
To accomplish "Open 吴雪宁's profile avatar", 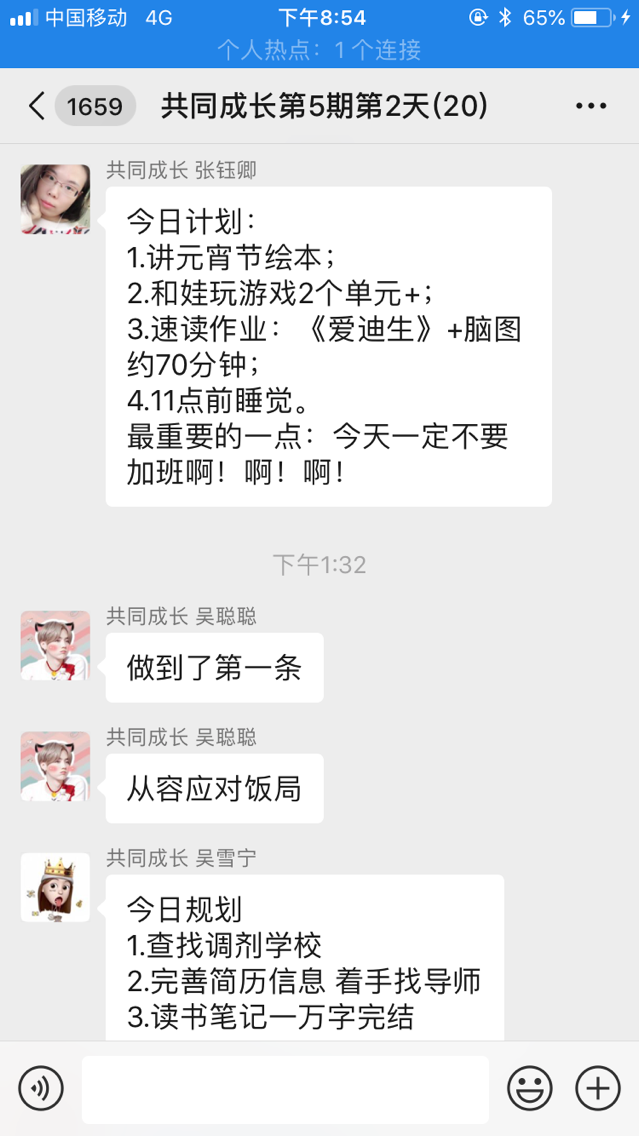I will click(x=55, y=887).
